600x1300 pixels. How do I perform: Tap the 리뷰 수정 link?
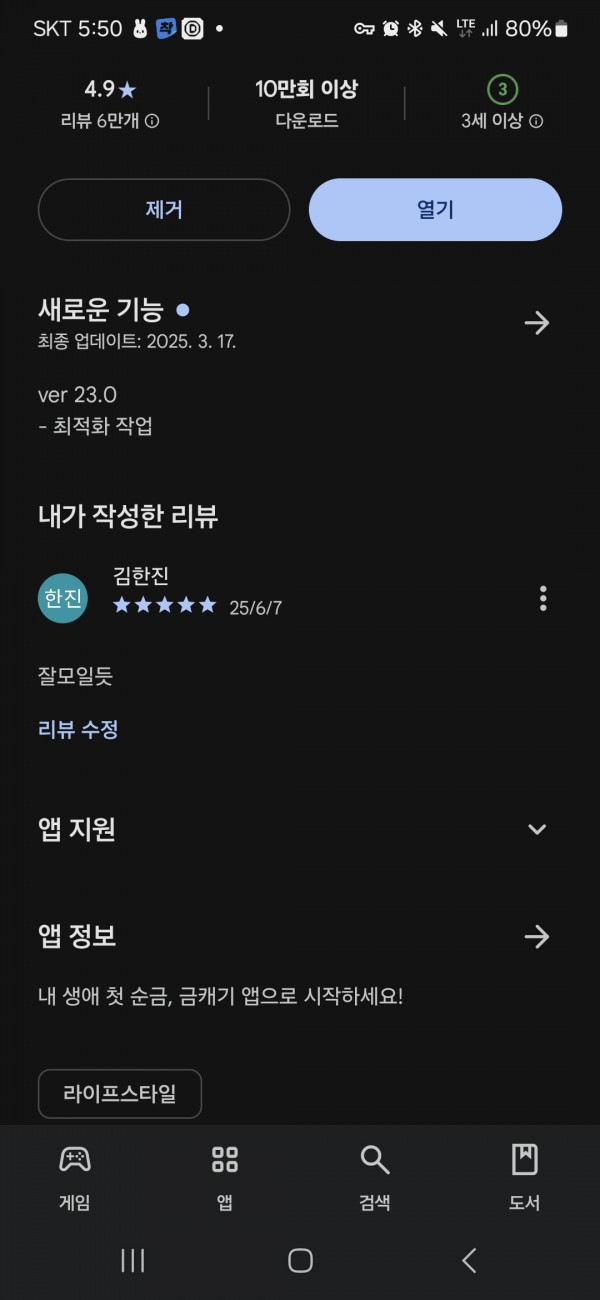click(x=78, y=729)
